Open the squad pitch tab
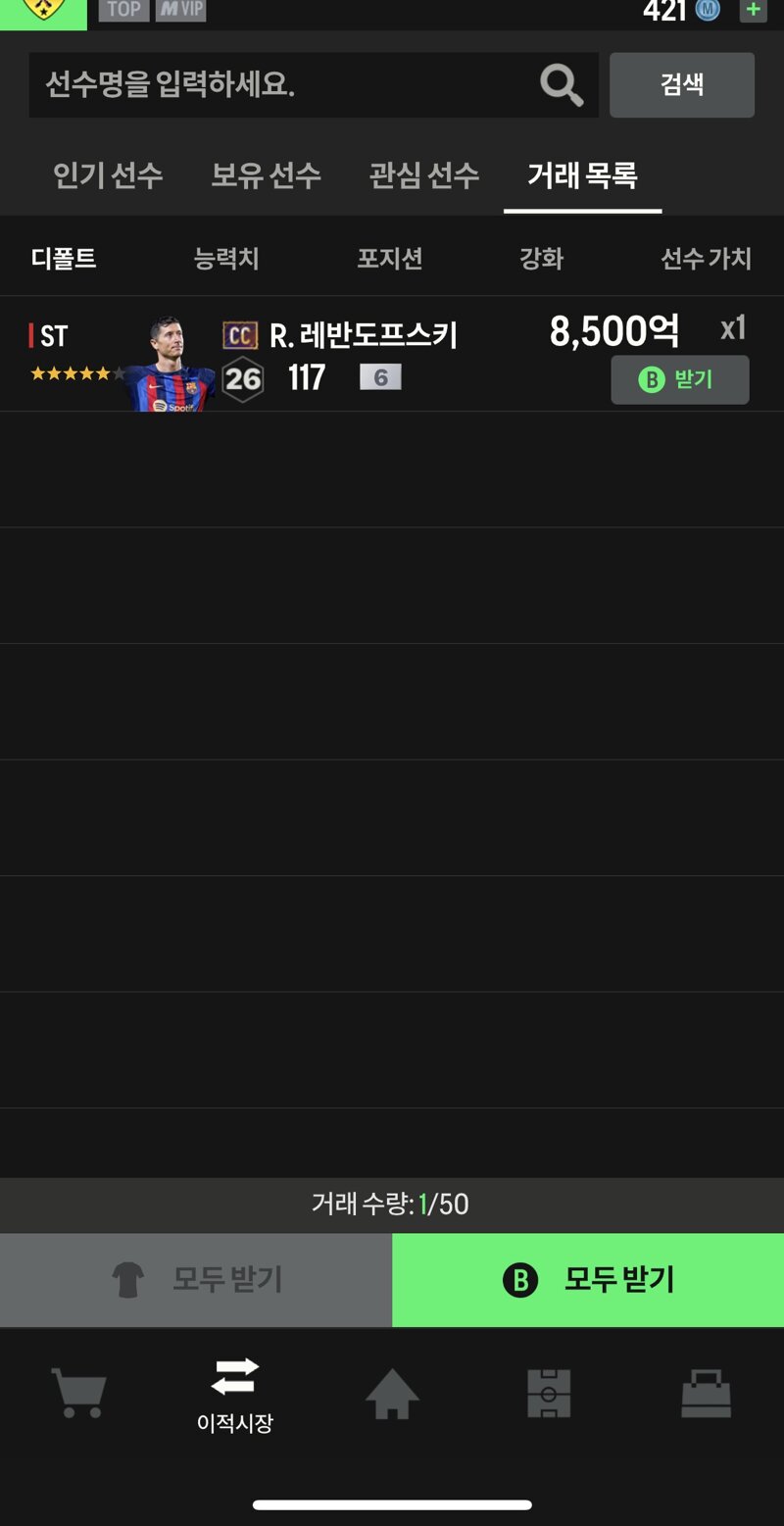 tap(549, 1393)
